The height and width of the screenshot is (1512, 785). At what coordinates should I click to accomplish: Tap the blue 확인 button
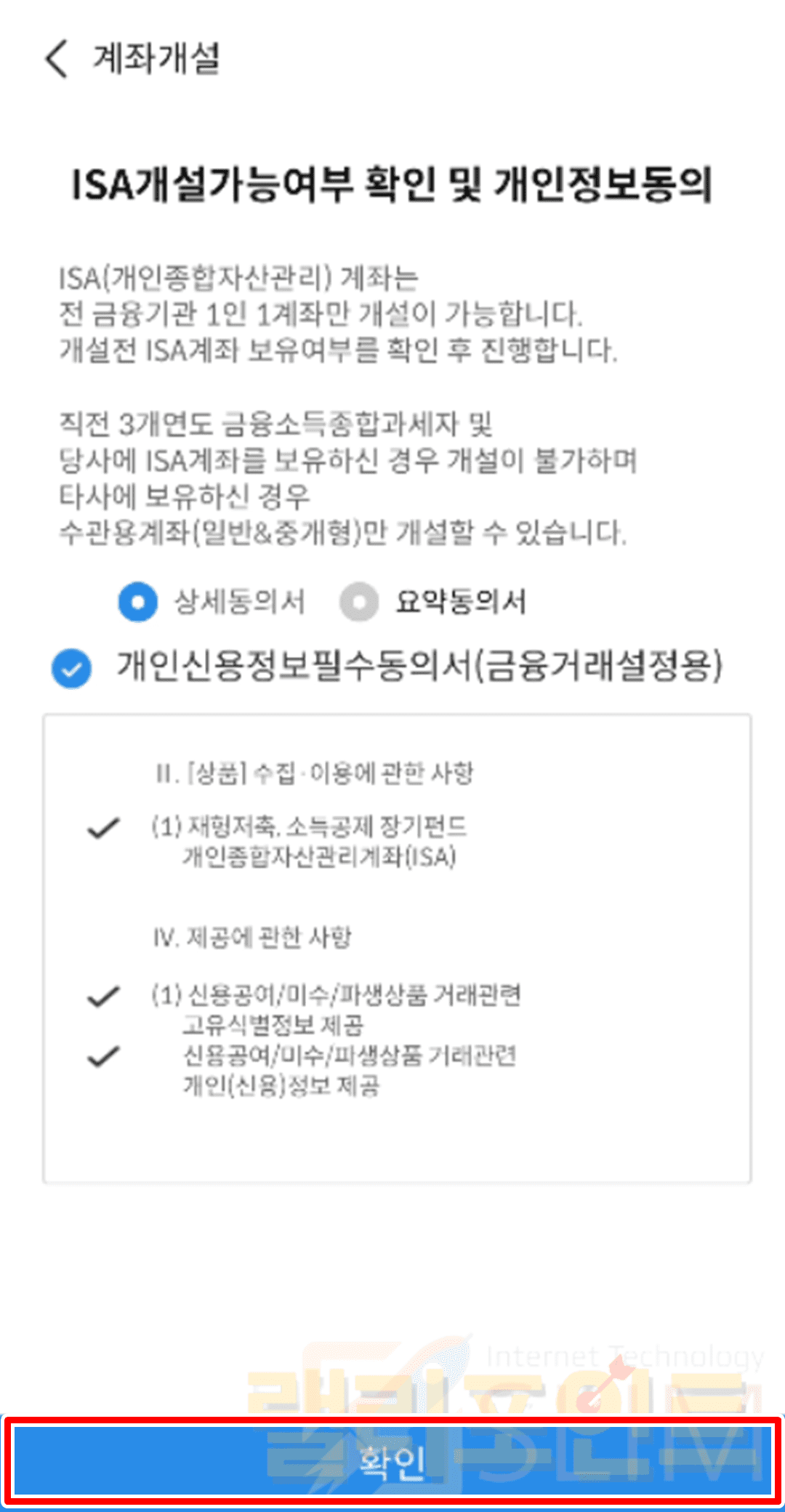pos(392,1462)
